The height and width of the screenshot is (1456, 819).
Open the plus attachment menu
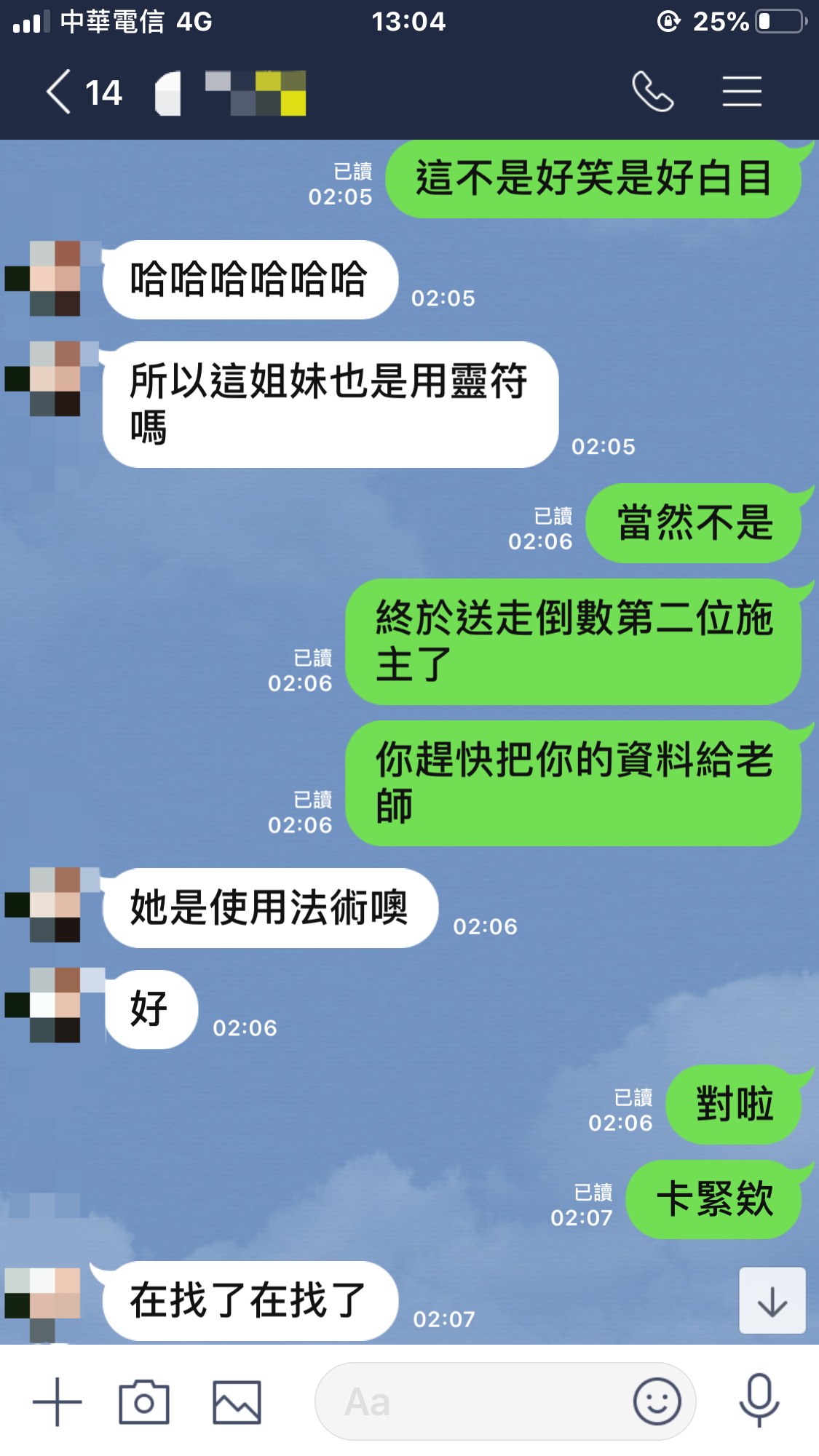pos(58,1401)
